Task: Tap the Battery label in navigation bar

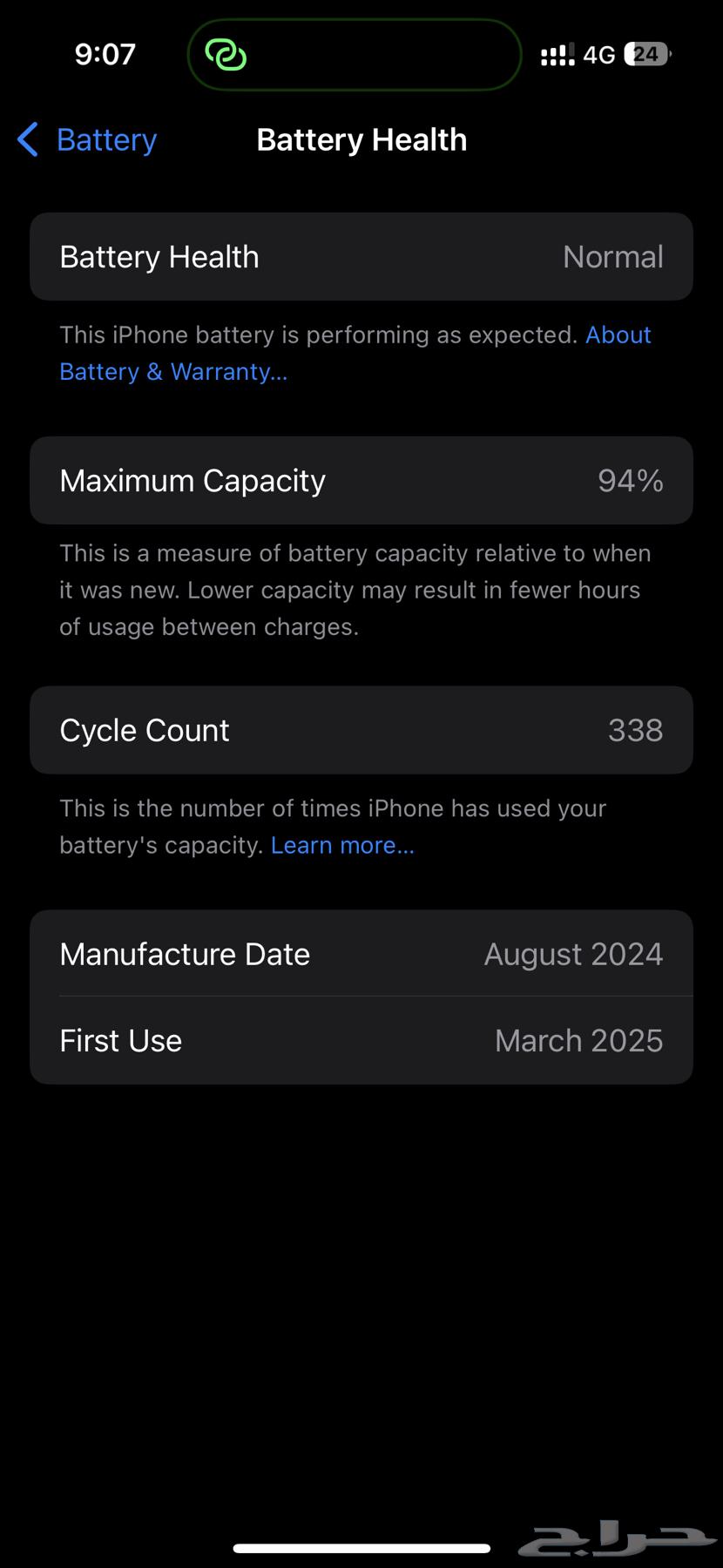Action: (x=106, y=139)
